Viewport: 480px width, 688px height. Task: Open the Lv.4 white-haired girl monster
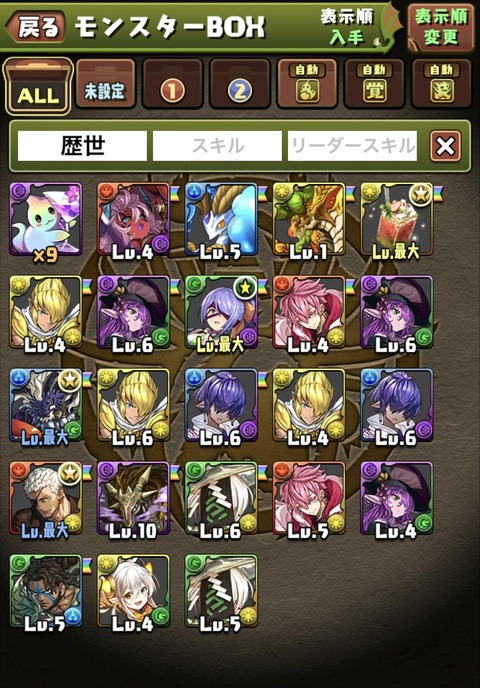pyautogui.click(x=133, y=591)
